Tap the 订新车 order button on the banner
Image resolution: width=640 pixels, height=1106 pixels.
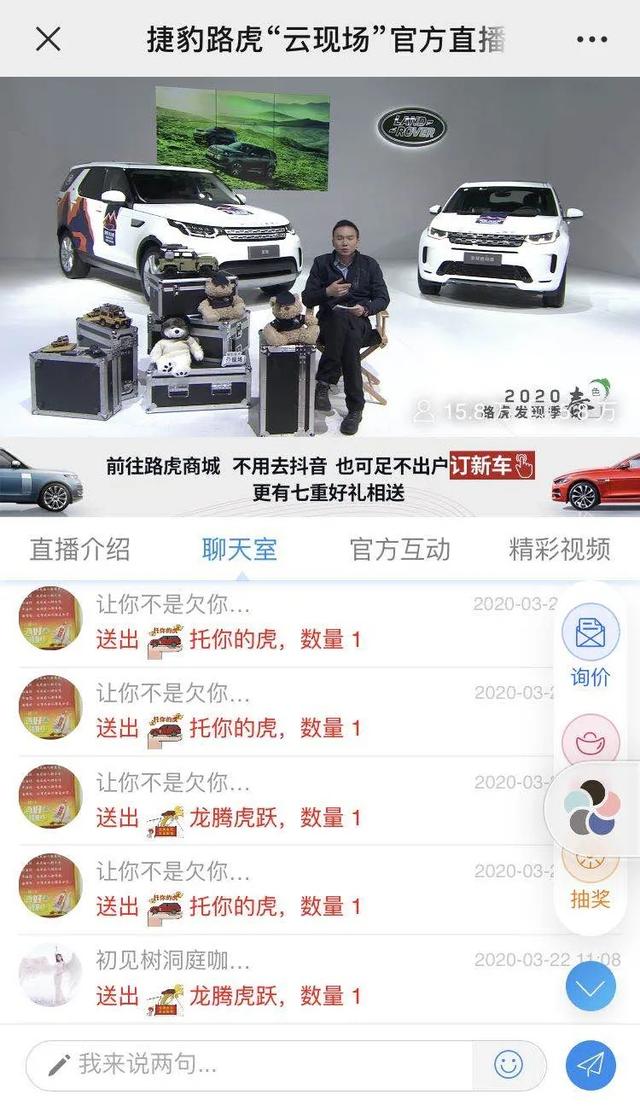click(x=492, y=465)
